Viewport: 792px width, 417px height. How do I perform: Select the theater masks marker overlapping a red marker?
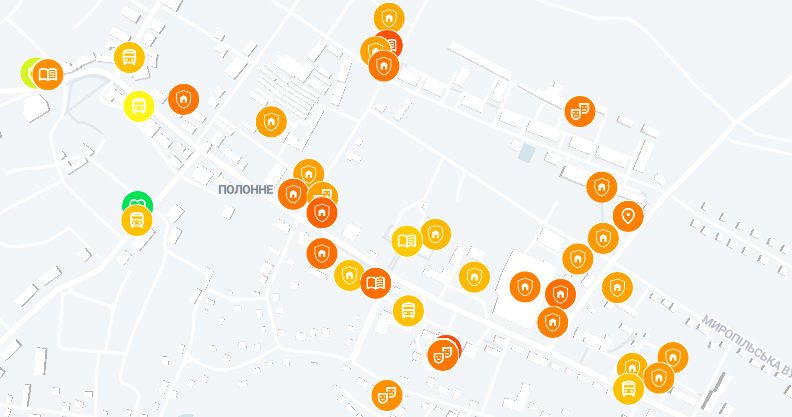tap(440, 355)
